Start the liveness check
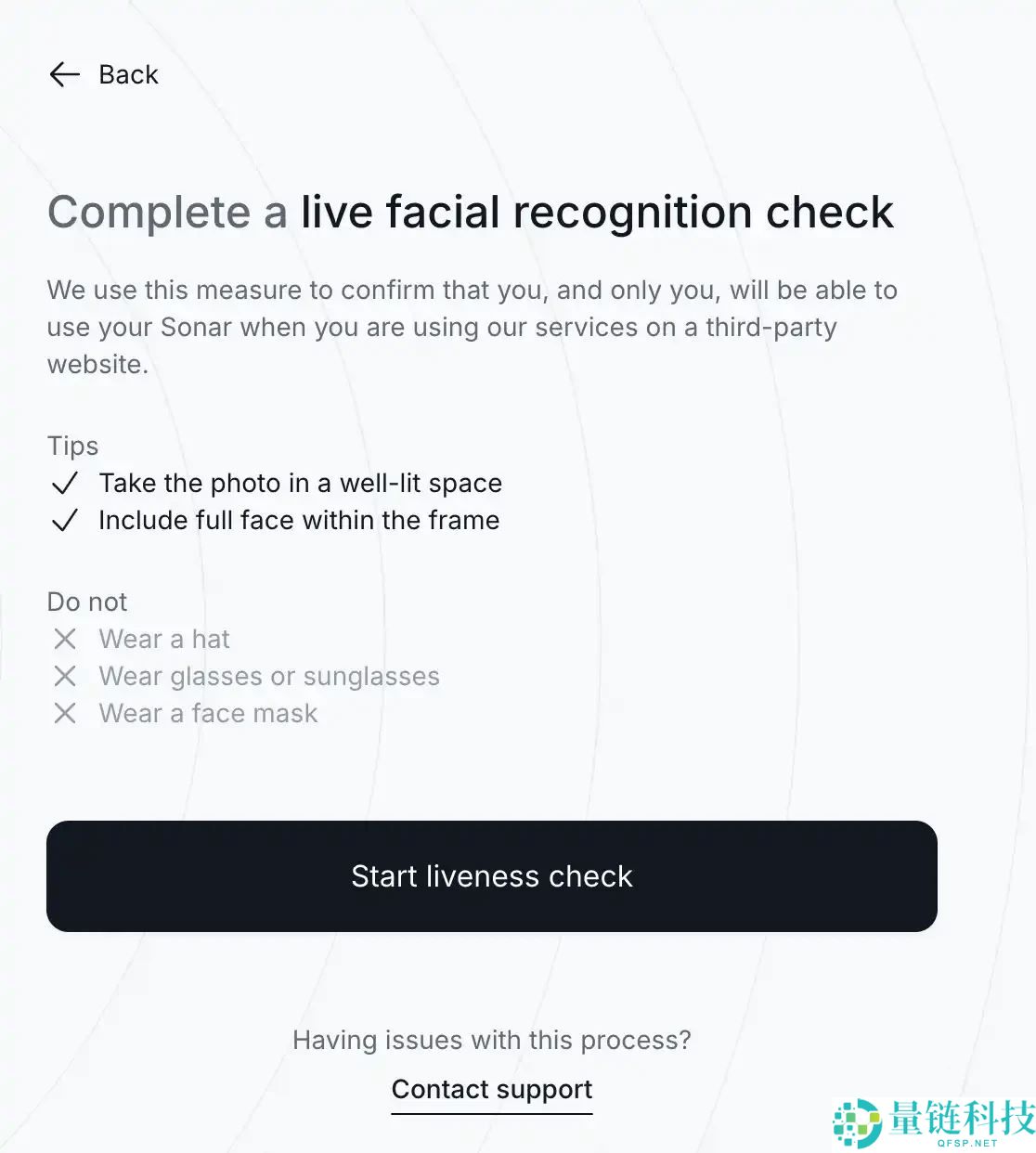Image resolution: width=1036 pixels, height=1153 pixels. [491, 875]
